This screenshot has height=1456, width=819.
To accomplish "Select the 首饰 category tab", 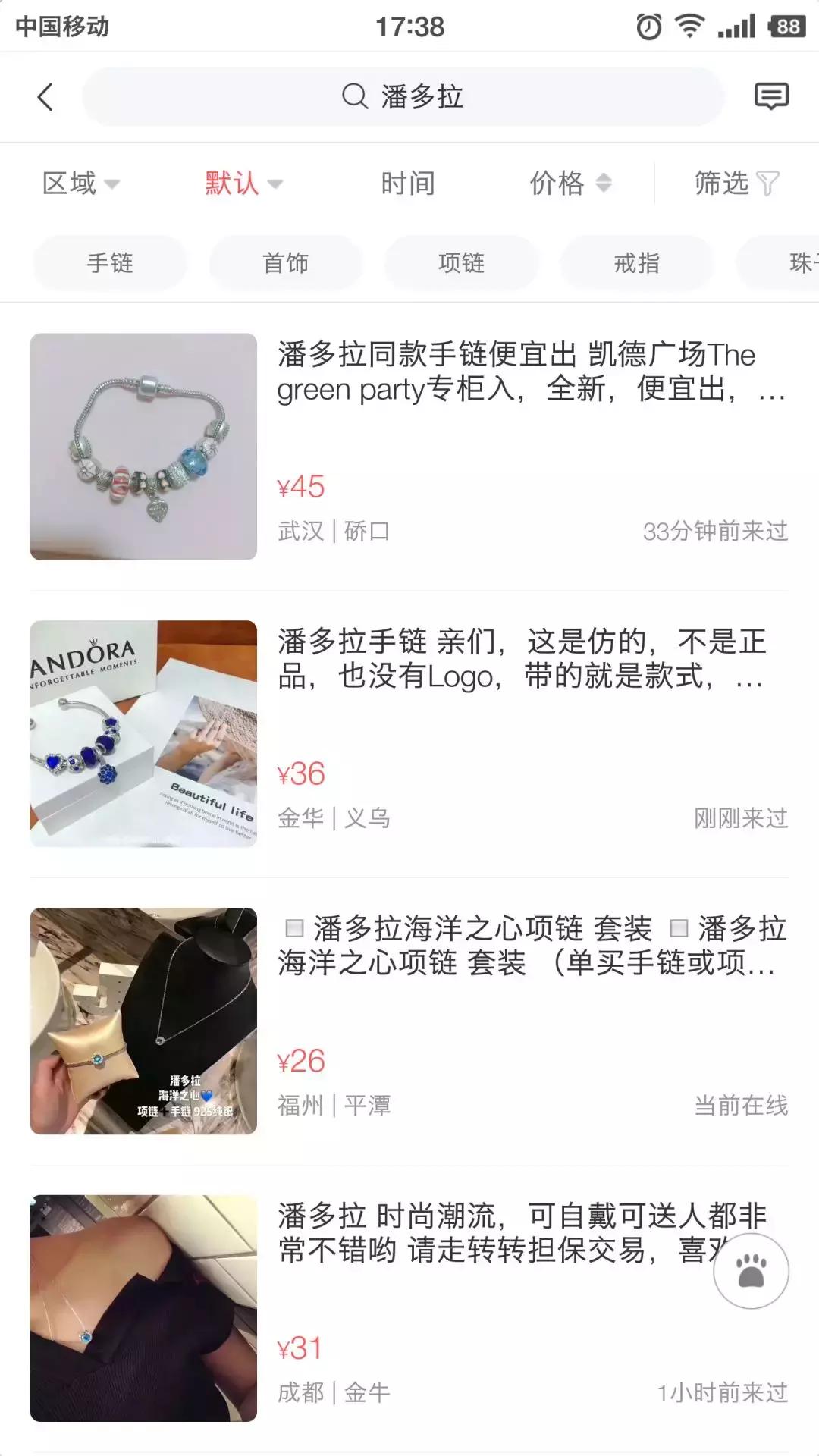I will 285,262.
